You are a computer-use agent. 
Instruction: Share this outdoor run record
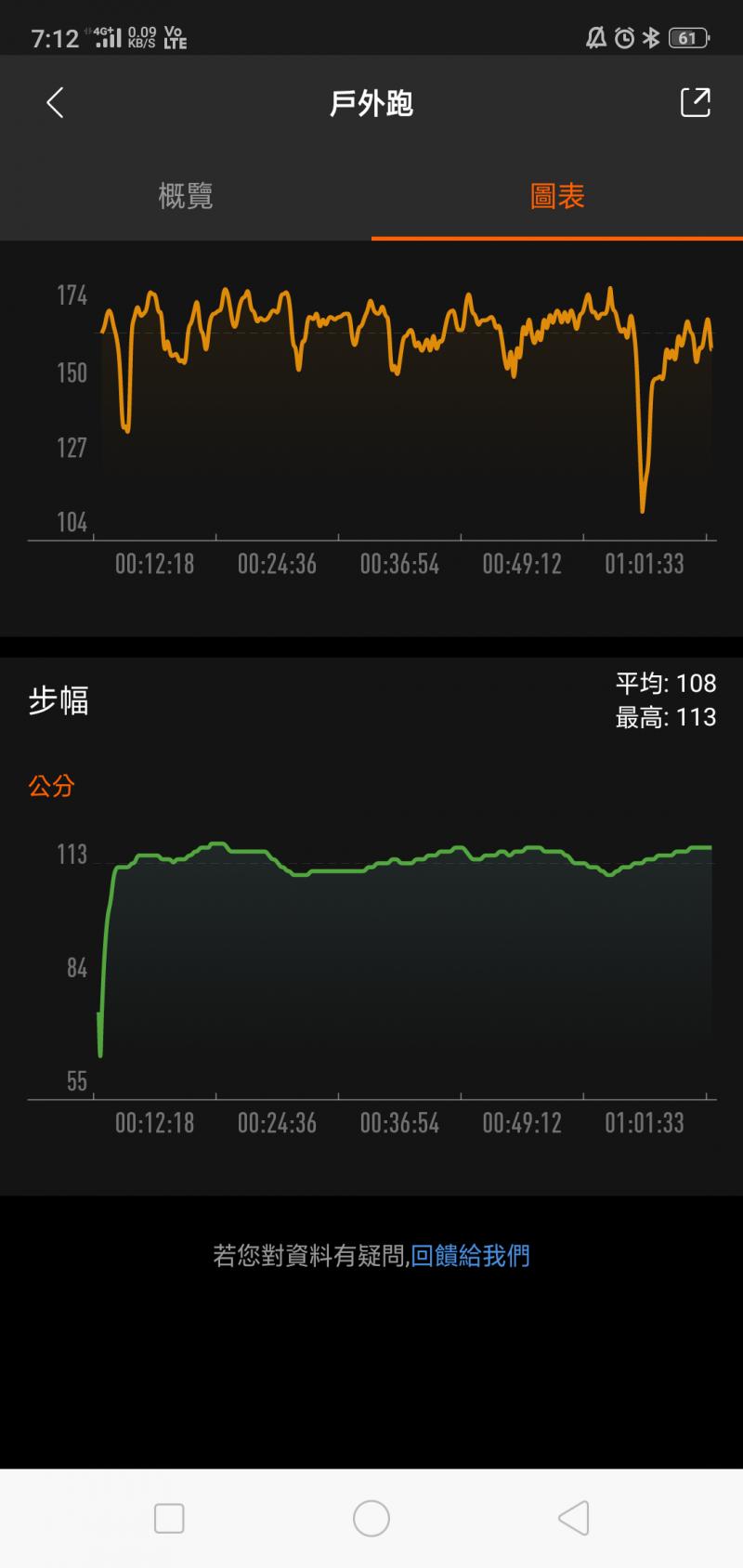[x=695, y=102]
